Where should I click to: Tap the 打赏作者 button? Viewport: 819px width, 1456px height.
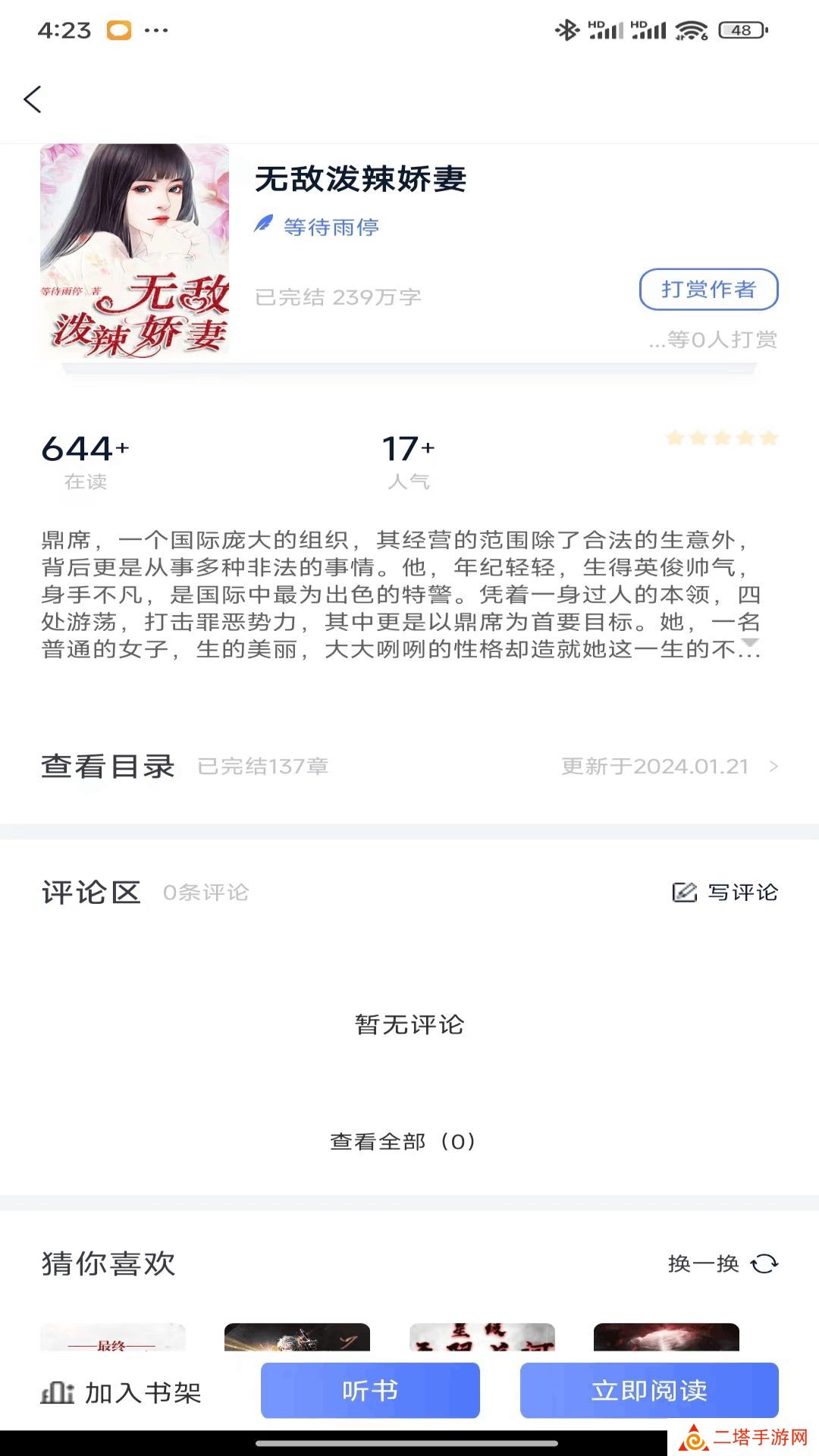[708, 289]
